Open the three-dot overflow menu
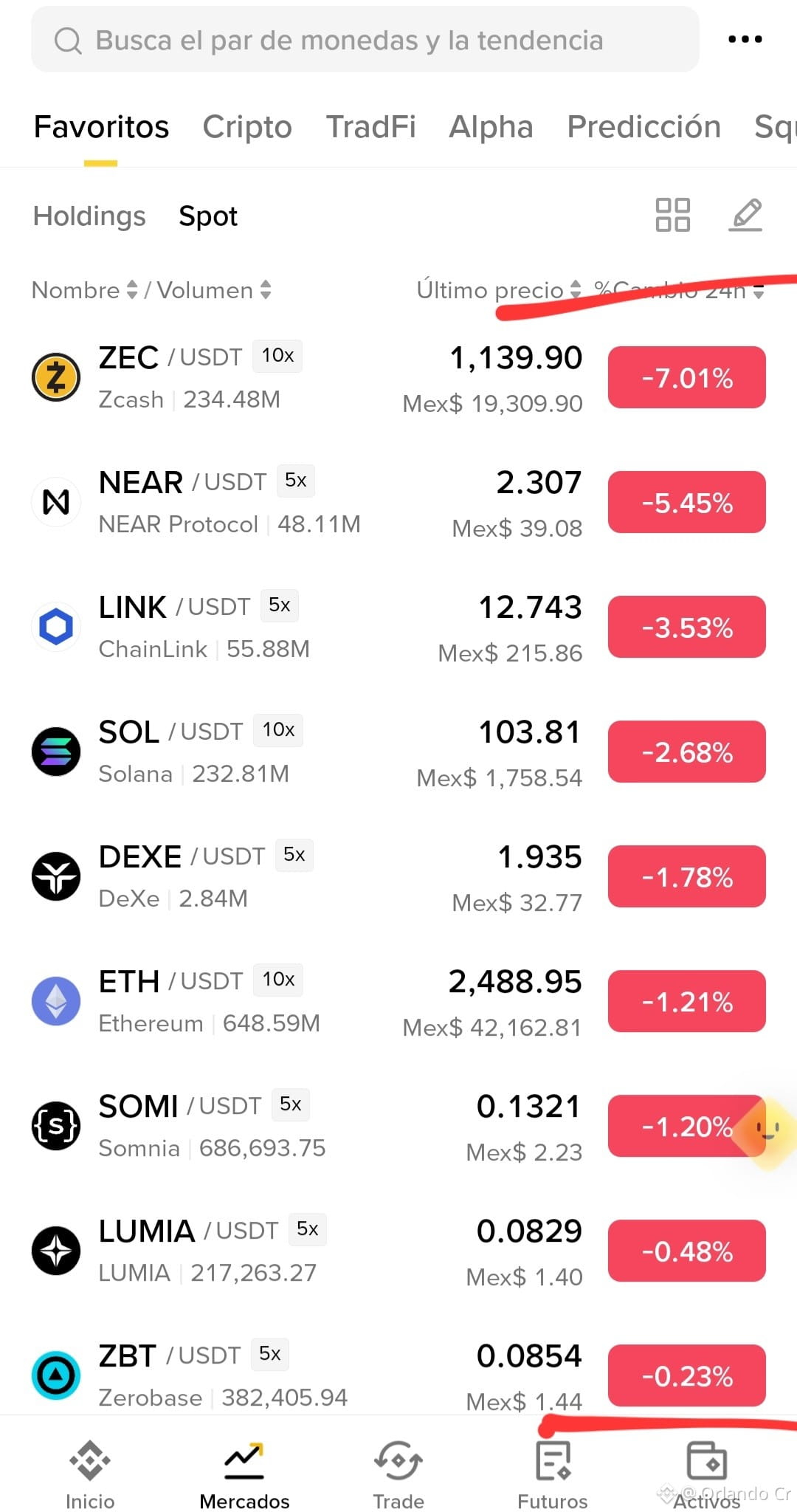 point(745,40)
